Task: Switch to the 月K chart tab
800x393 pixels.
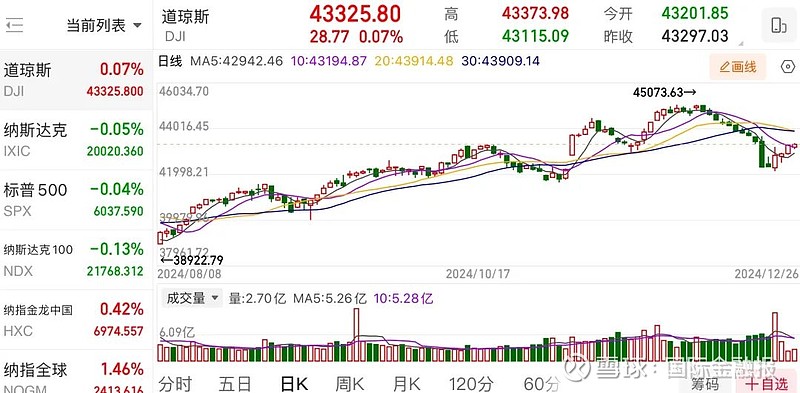Action: coord(407,383)
